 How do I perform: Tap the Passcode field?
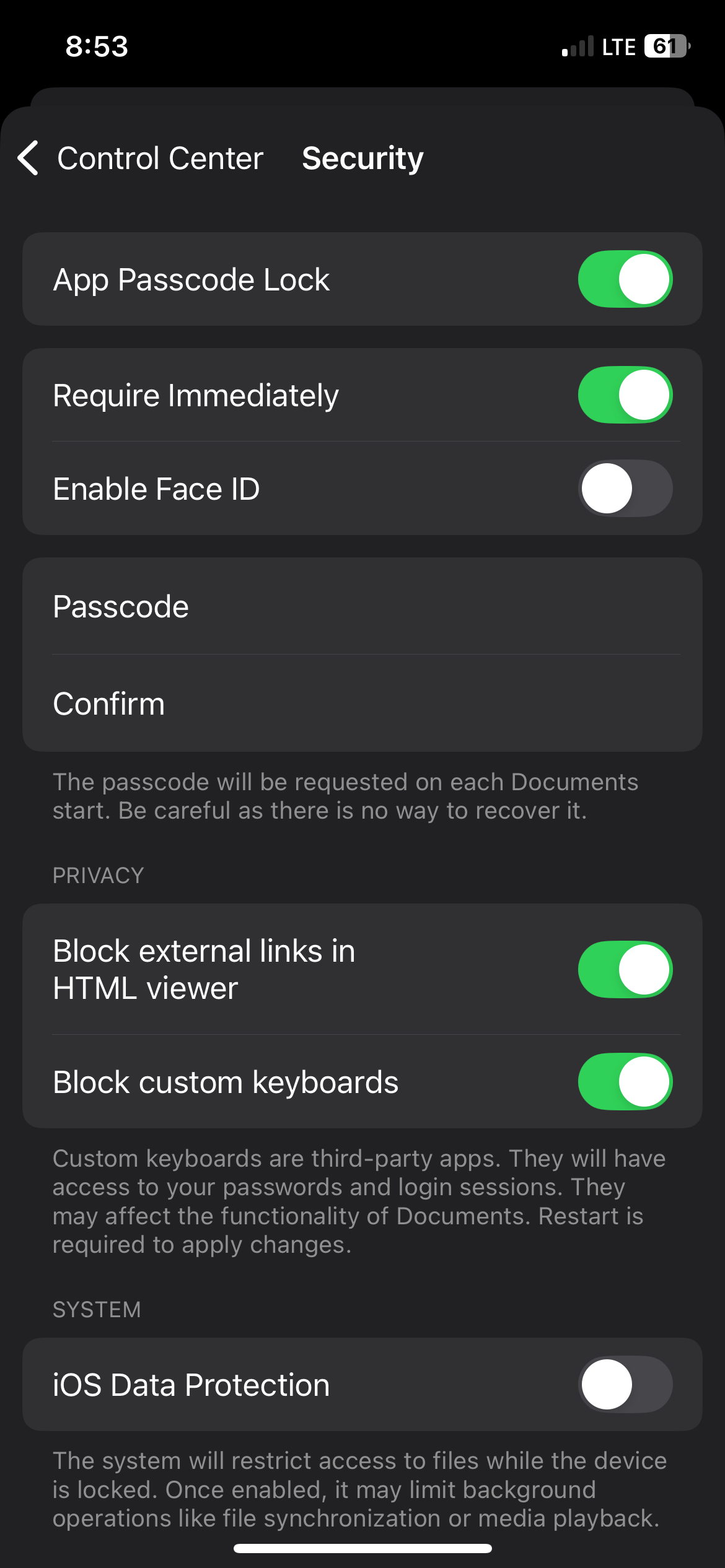coord(362,606)
